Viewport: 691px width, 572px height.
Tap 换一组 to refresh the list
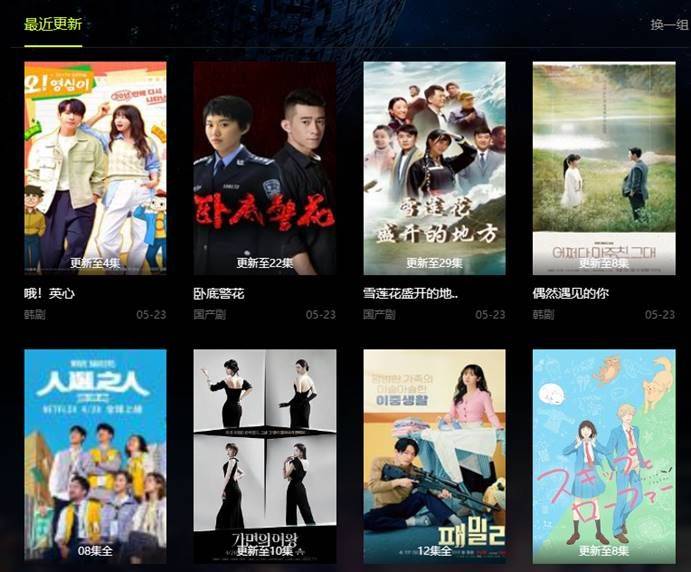(669, 25)
